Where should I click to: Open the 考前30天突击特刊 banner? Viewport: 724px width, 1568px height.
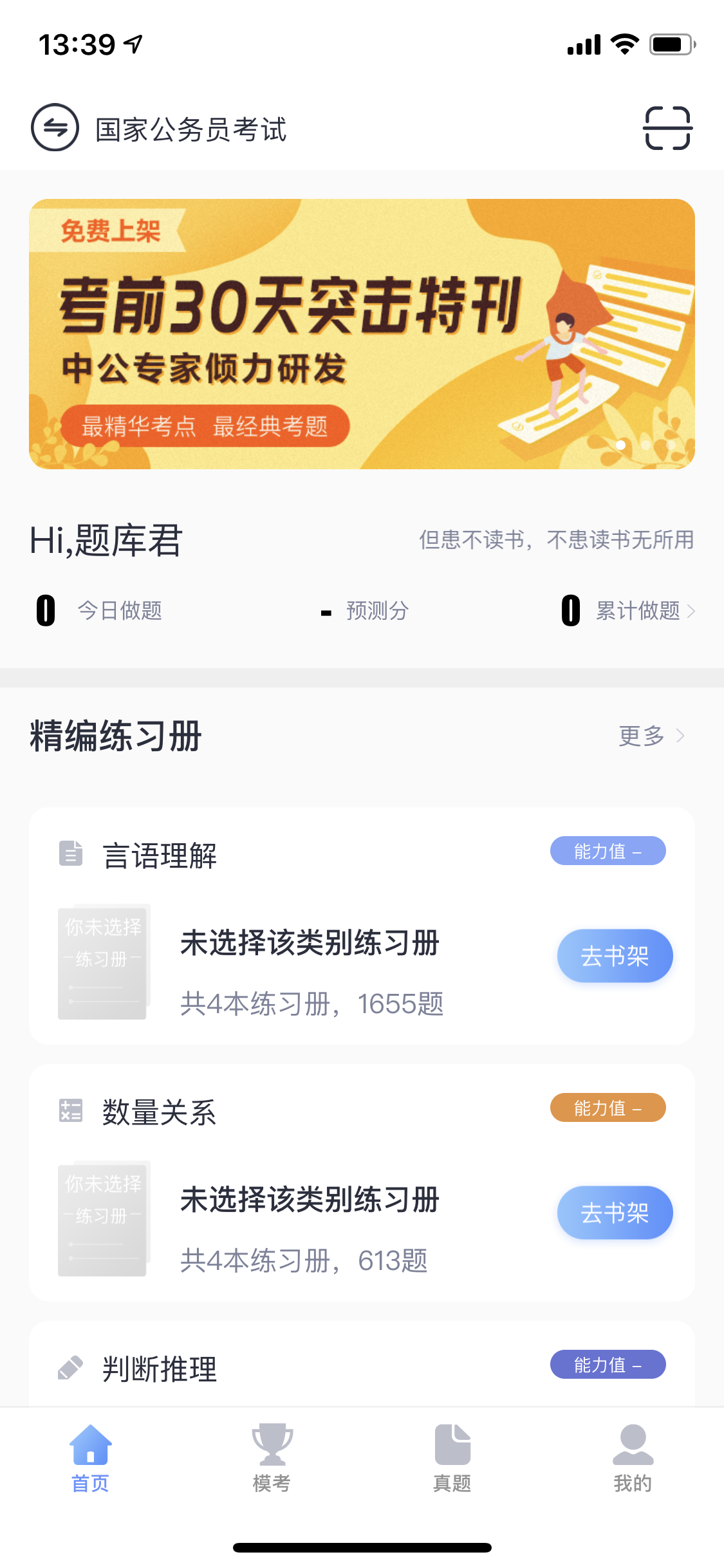[362, 333]
